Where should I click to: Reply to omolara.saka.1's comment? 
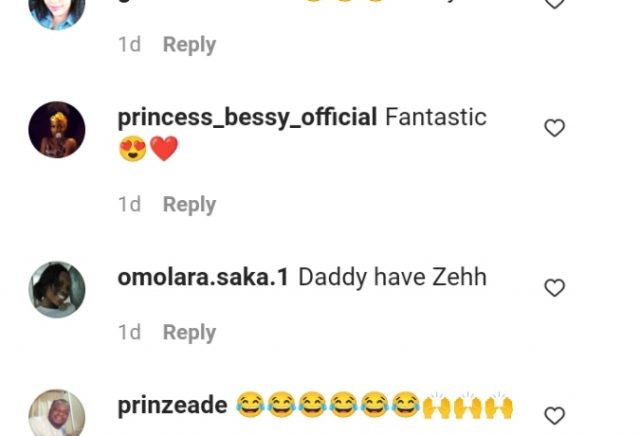(x=189, y=332)
